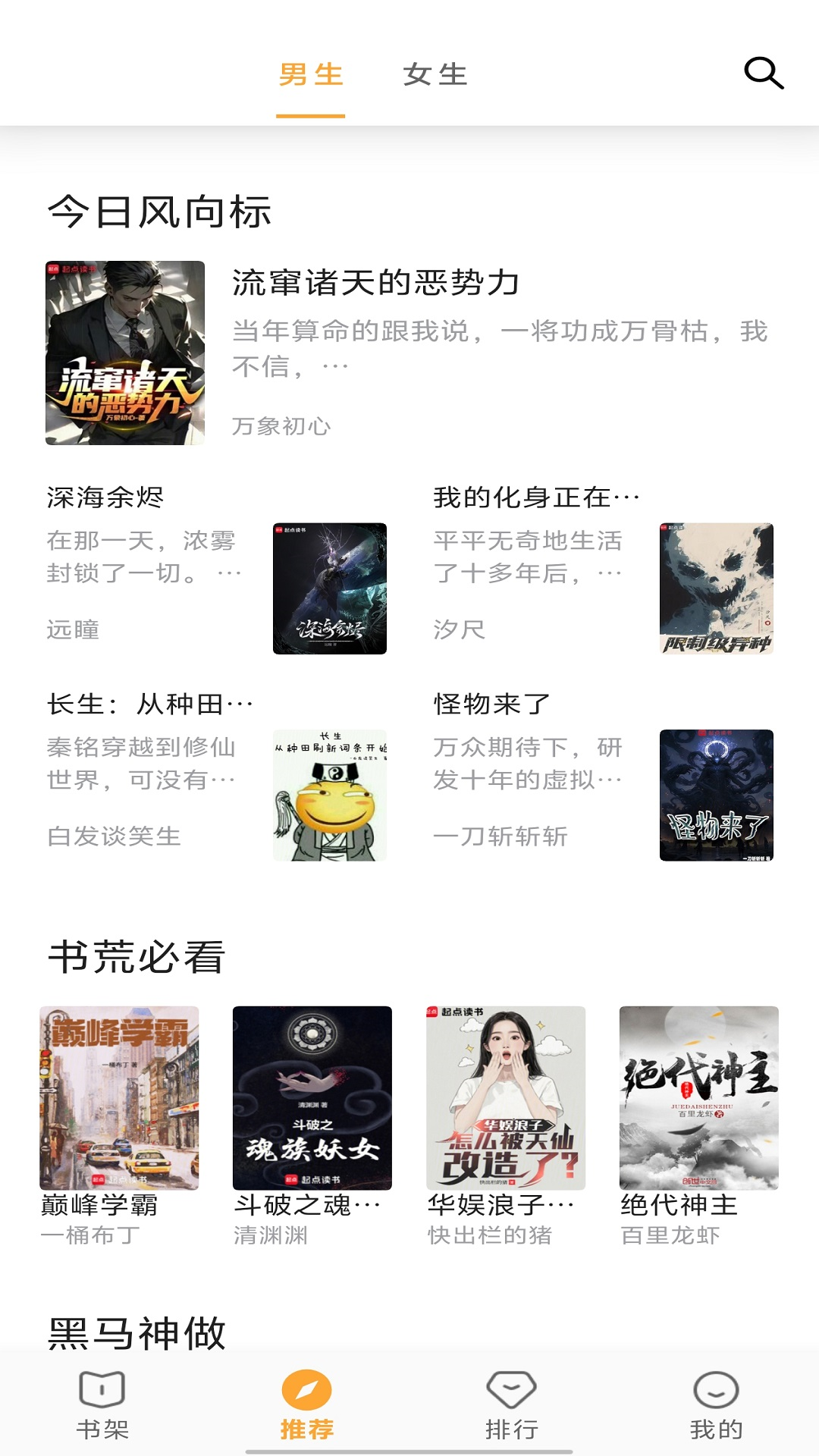The image size is (819, 1456).
Task: View 斗破之魂… by 清渊渊
Action: point(312,1098)
